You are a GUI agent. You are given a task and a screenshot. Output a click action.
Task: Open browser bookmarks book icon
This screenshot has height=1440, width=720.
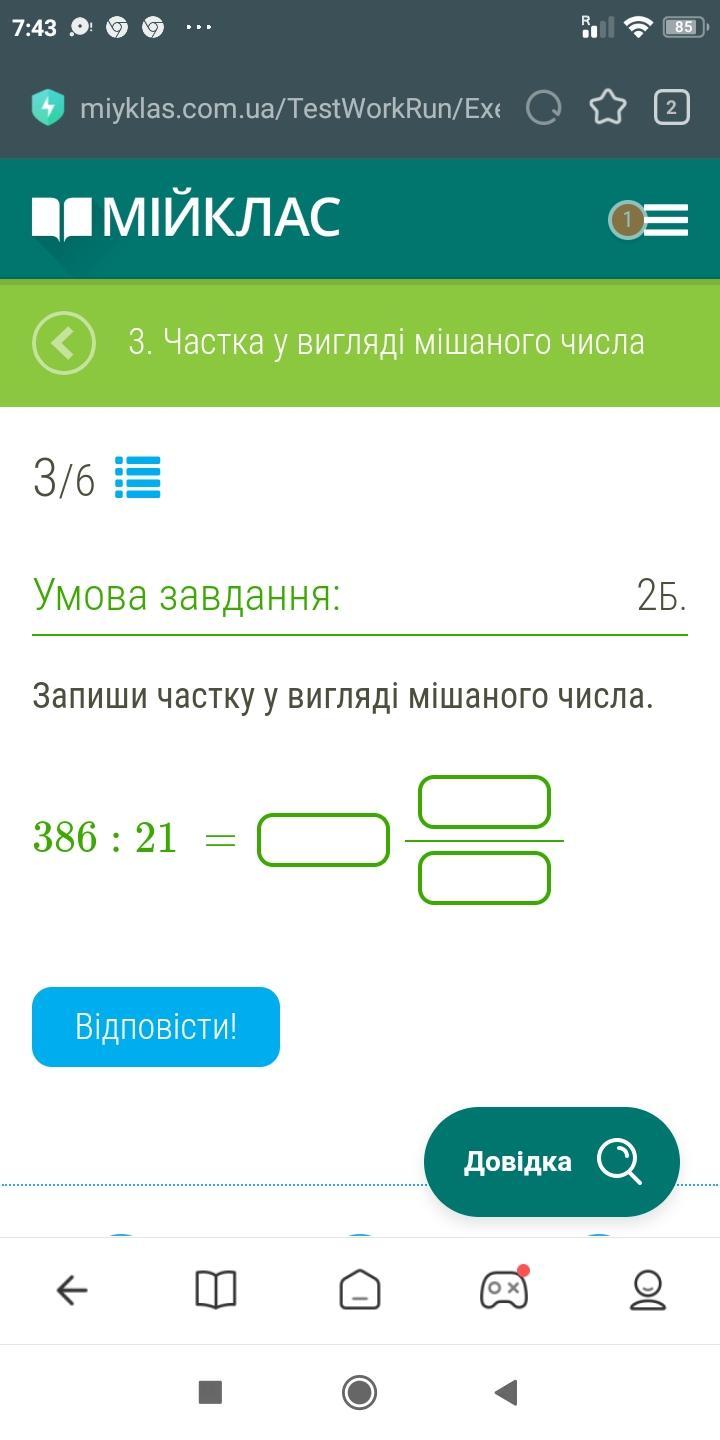tap(216, 1290)
